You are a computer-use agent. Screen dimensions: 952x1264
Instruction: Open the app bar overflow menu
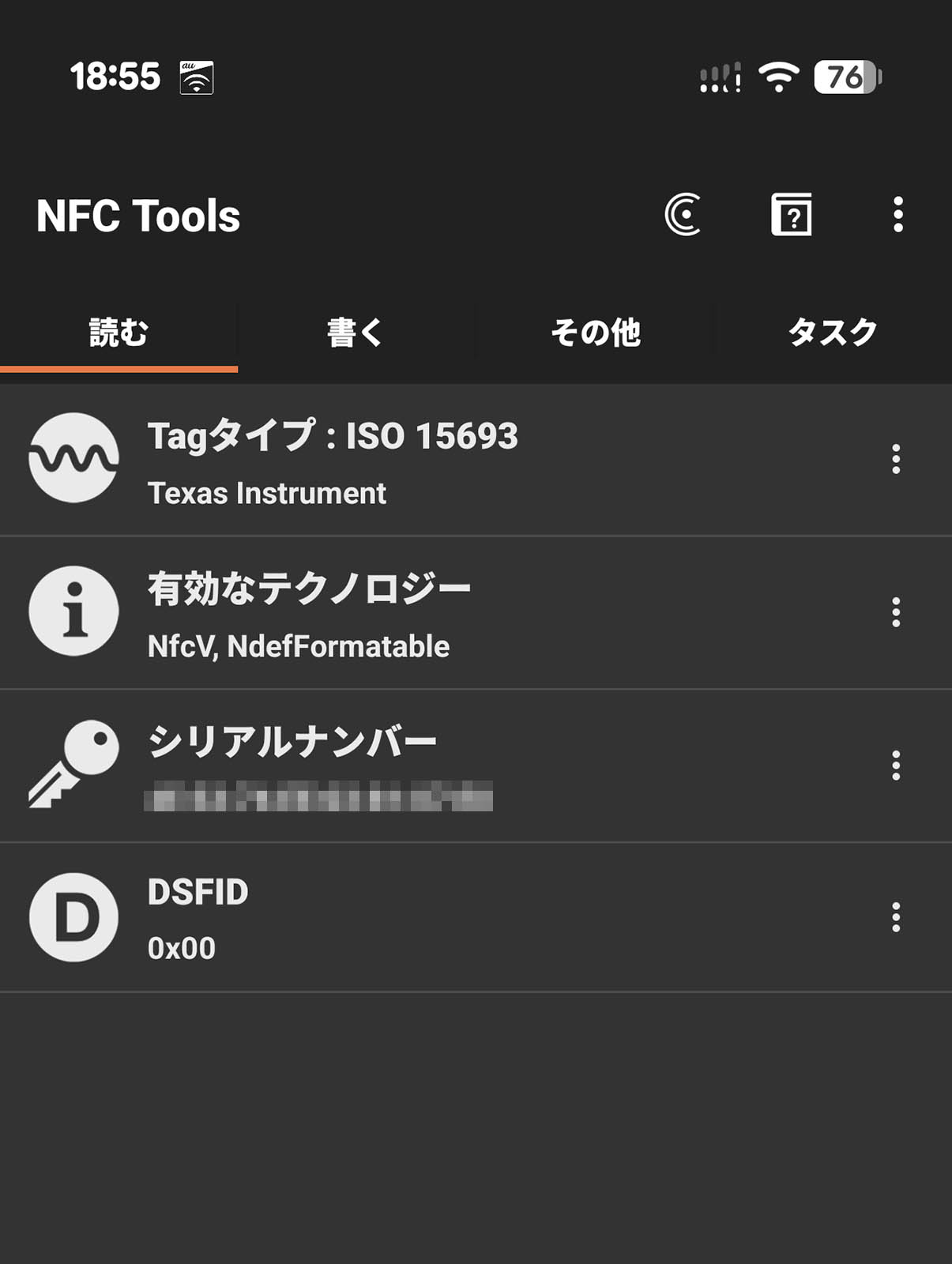[x=897, y=215]
